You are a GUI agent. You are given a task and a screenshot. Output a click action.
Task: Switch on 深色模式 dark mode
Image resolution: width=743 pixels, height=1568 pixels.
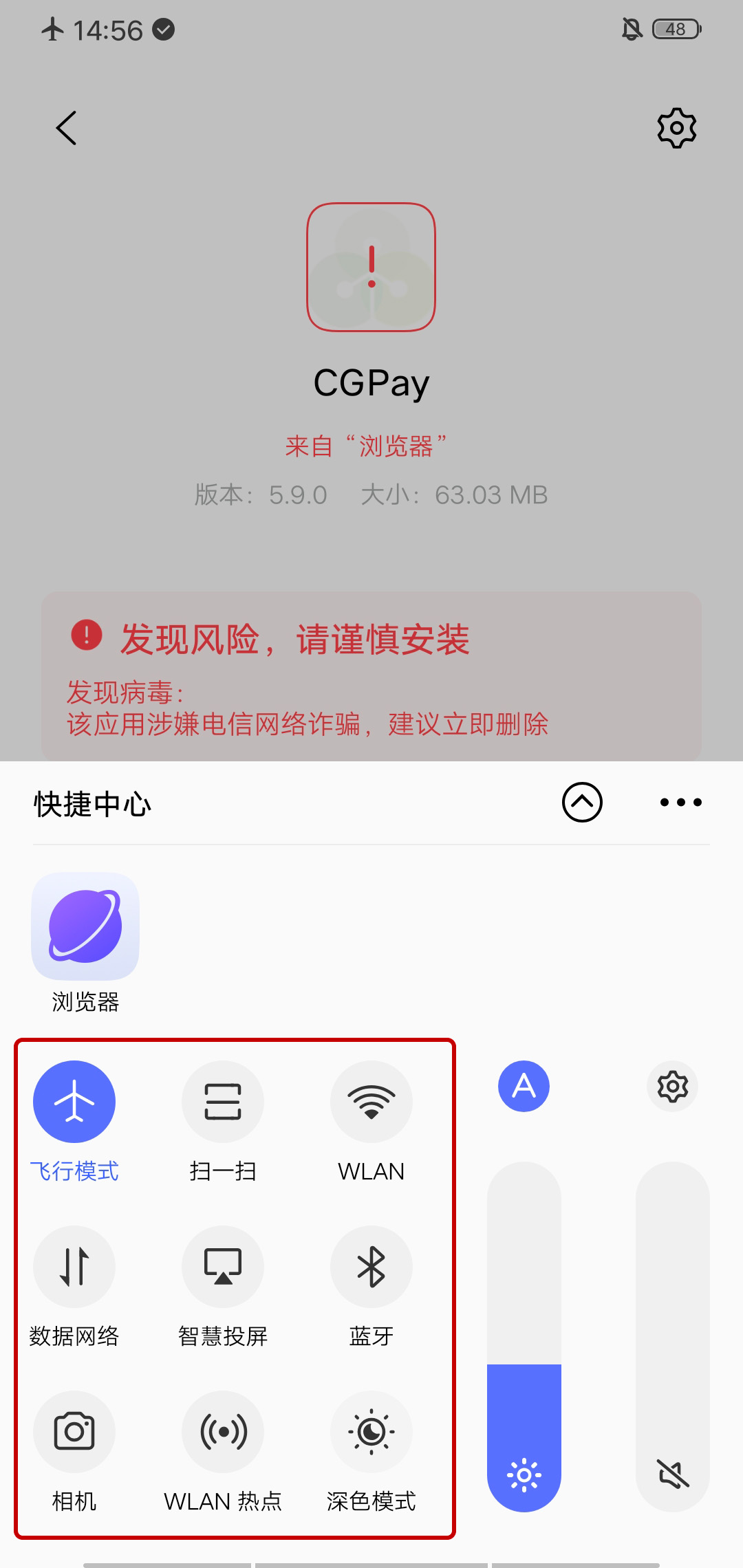(371, 1432)
